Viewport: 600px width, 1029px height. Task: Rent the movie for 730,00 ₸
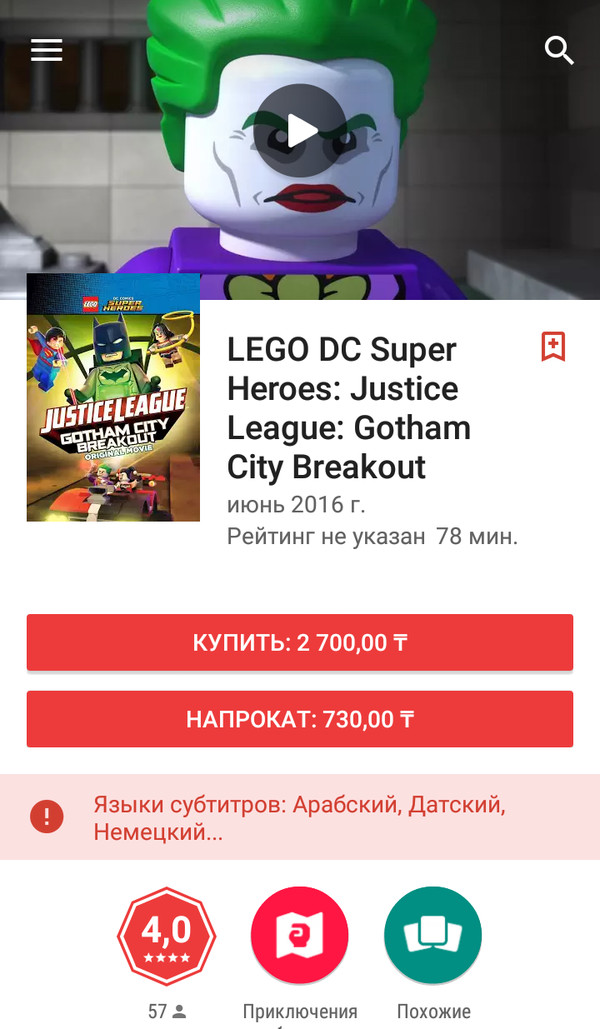click(300, 719)
